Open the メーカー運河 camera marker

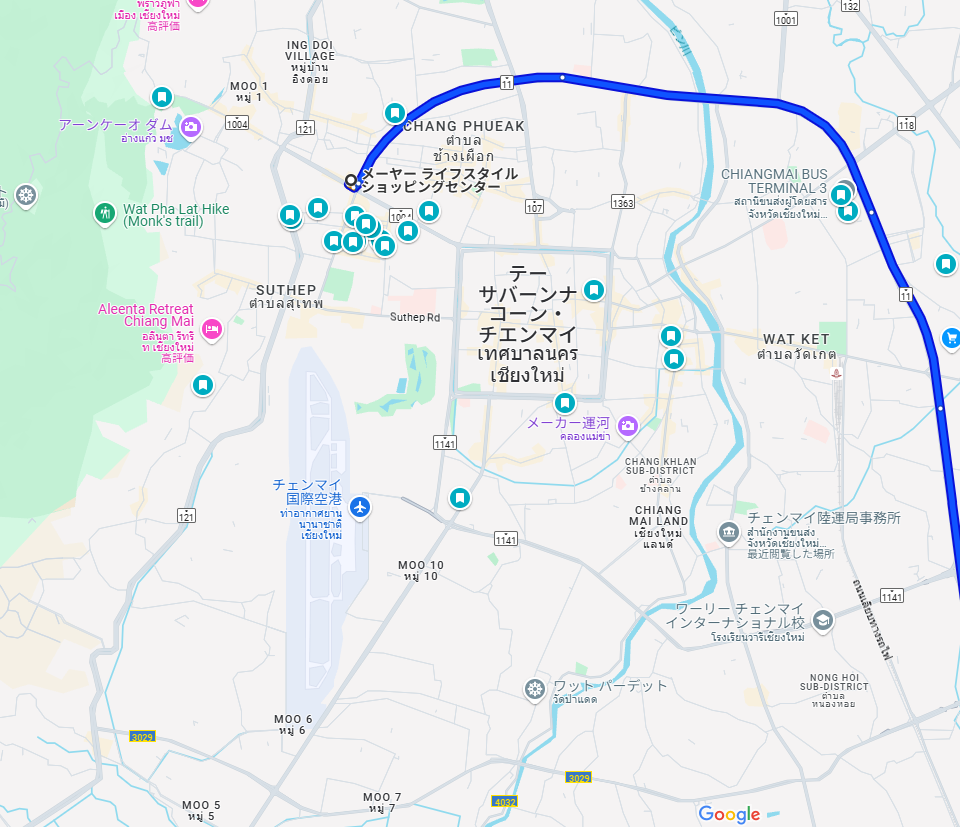pos(628,426)
